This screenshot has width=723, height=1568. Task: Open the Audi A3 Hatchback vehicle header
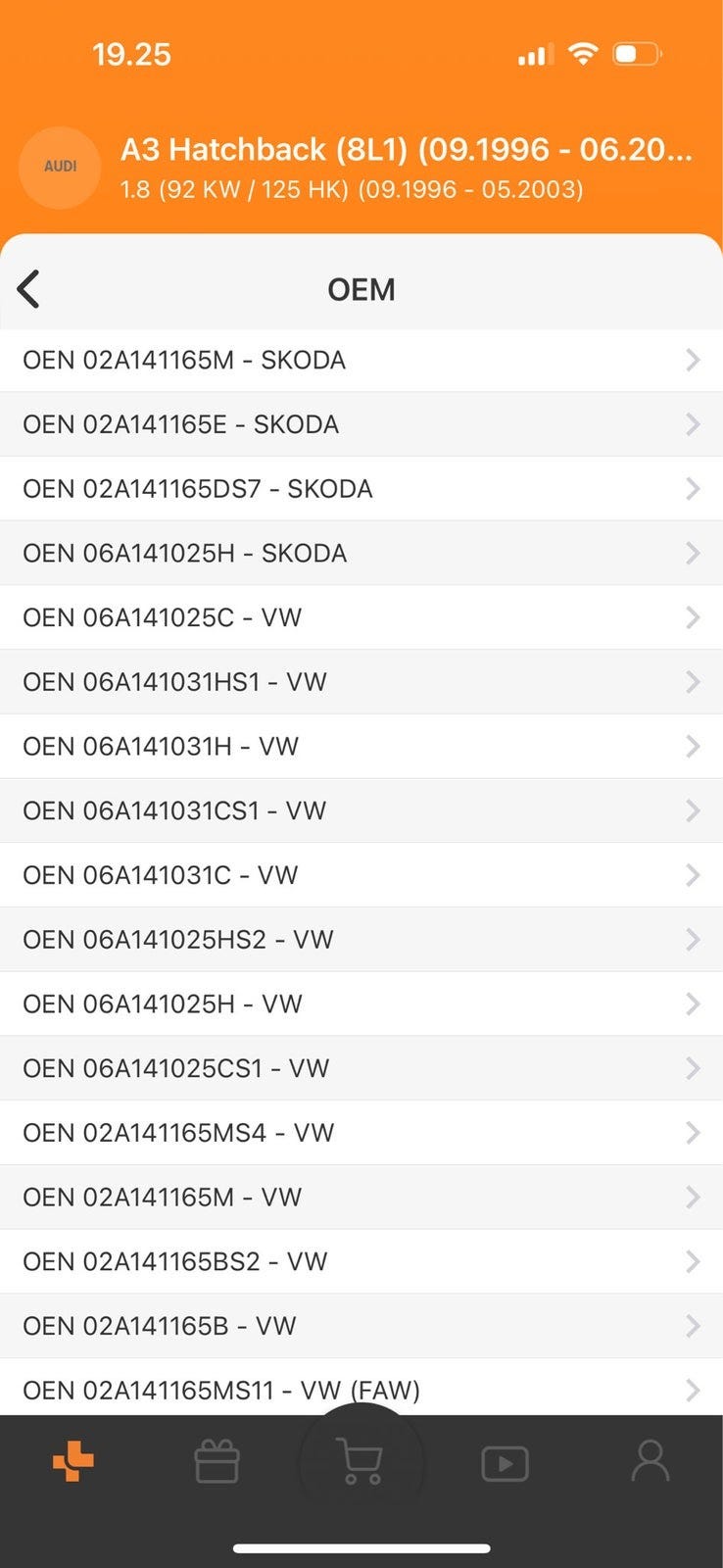361,167
